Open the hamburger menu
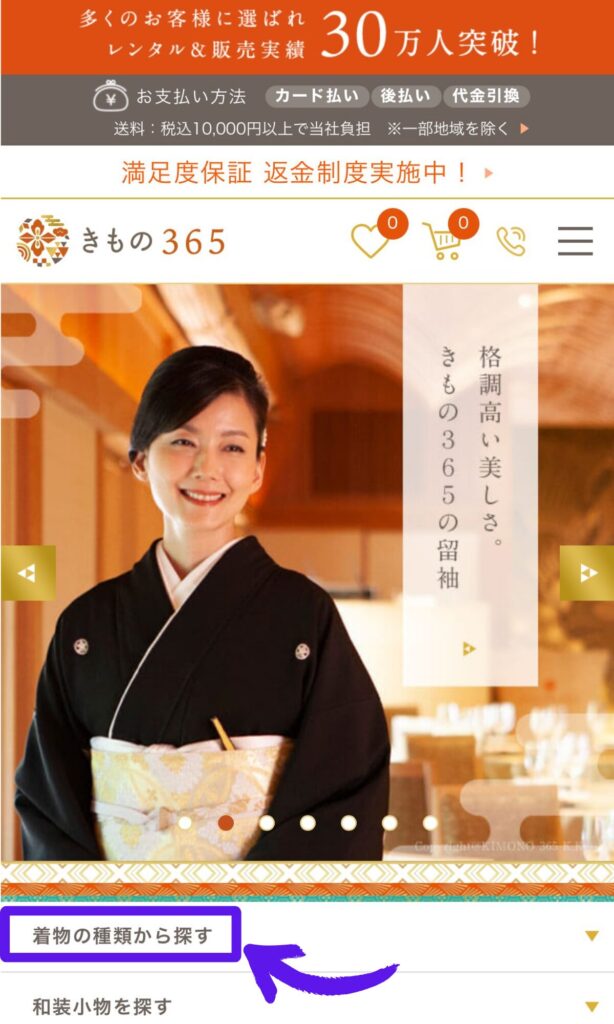The height and width of the screenshot is (1024, 614). (575, 241)
